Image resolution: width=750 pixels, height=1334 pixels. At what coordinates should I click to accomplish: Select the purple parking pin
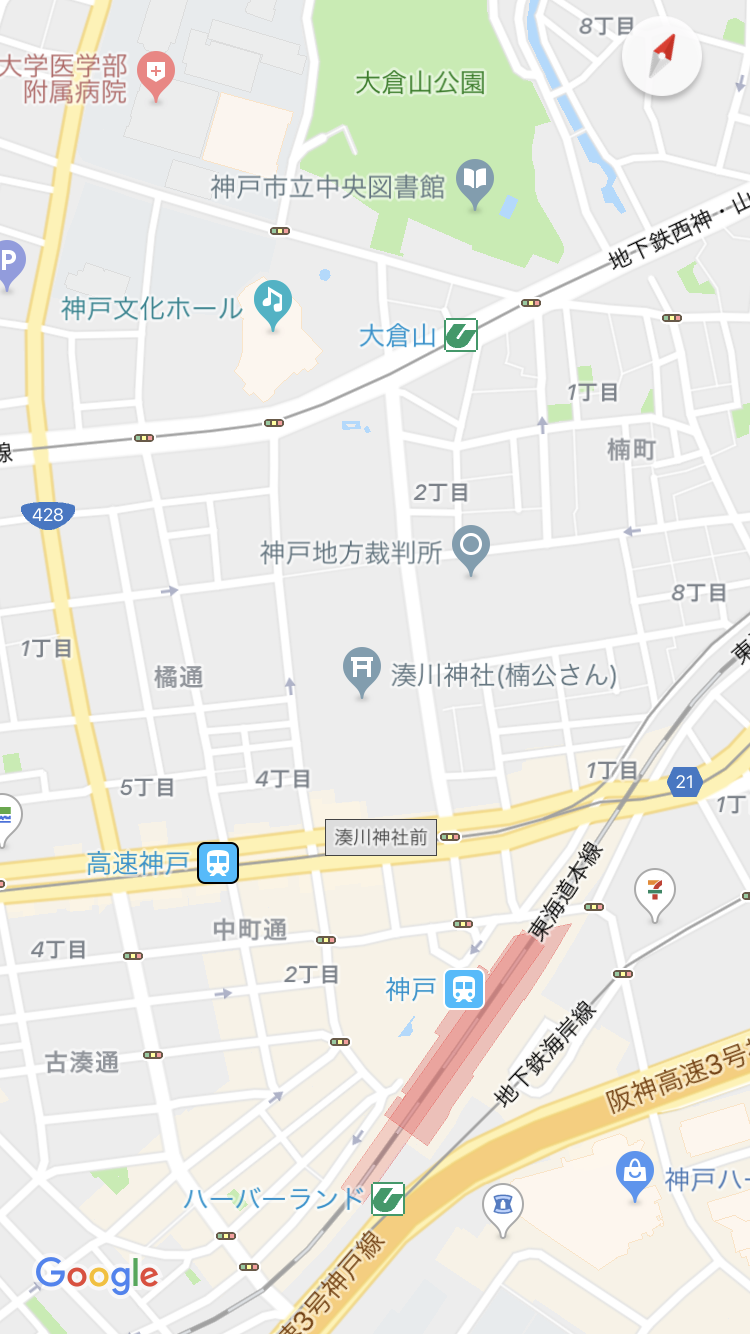pyautogui.click(x=9, y=265)
